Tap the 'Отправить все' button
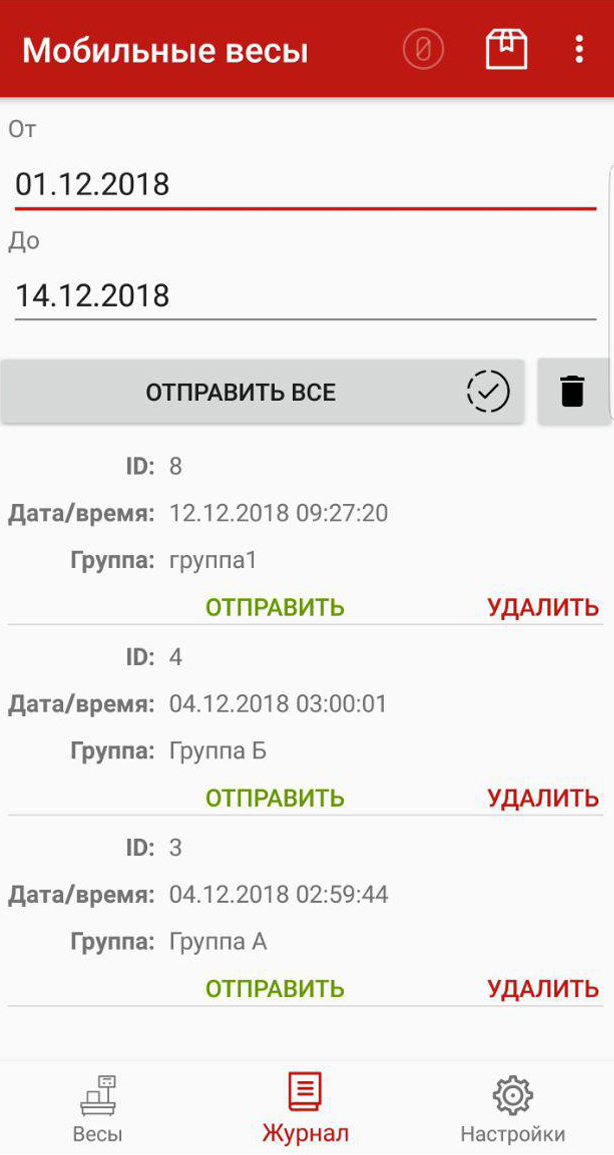 (262, 392)
